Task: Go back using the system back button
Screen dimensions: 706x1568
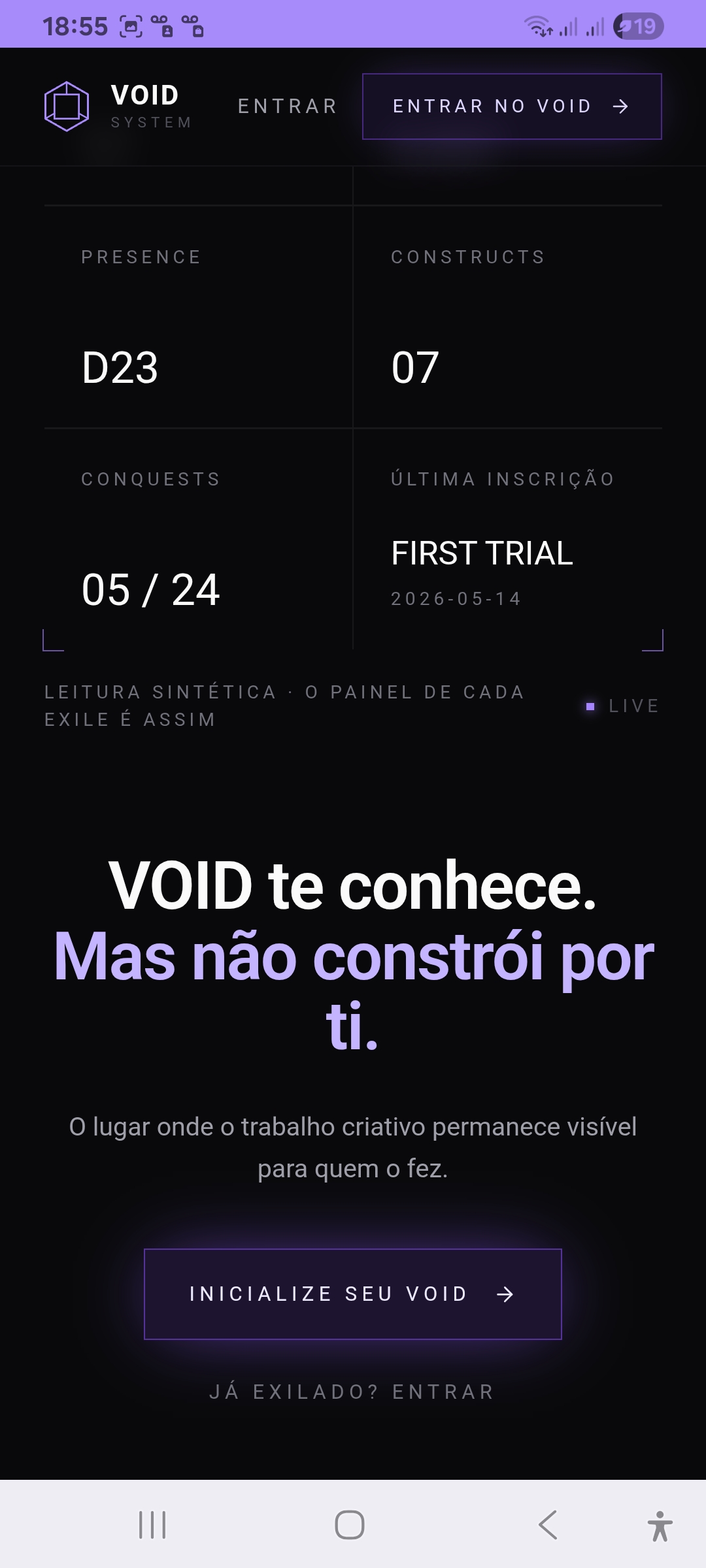Action: point(548,1525)
